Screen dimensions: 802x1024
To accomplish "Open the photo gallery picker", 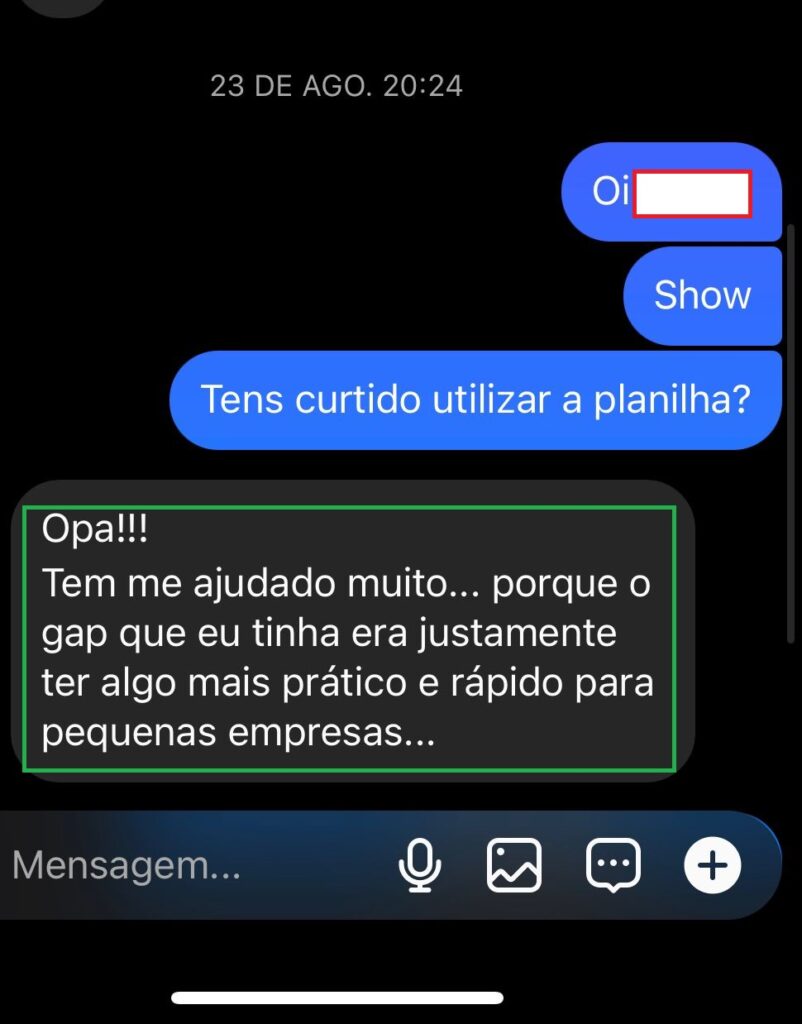I will pyautogui.click(x=514, y=865).
